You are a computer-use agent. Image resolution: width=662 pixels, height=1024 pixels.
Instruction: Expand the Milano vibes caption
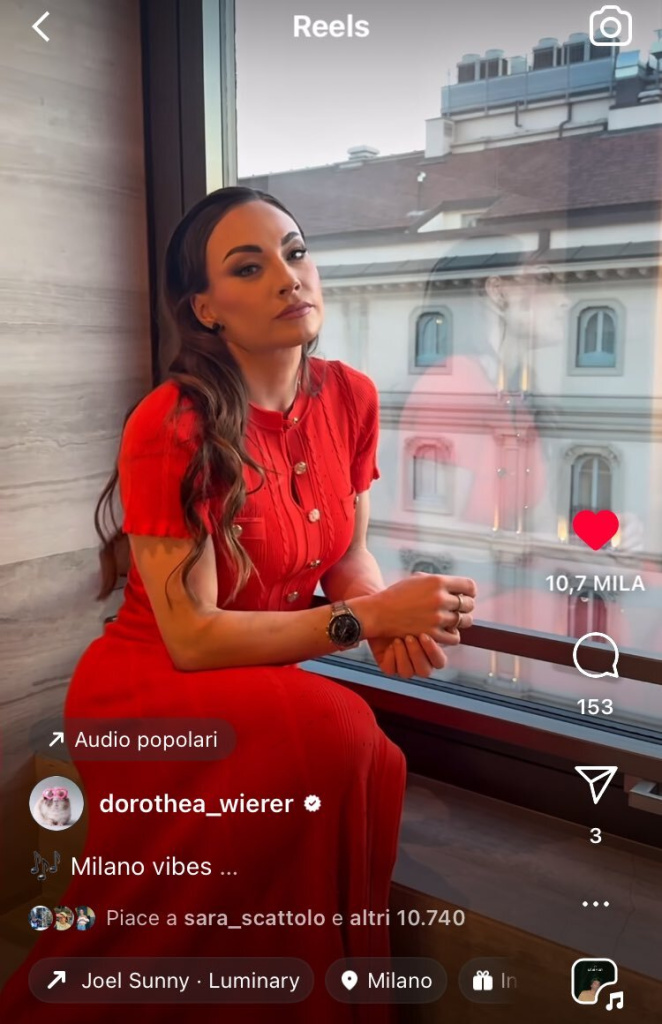154,866
